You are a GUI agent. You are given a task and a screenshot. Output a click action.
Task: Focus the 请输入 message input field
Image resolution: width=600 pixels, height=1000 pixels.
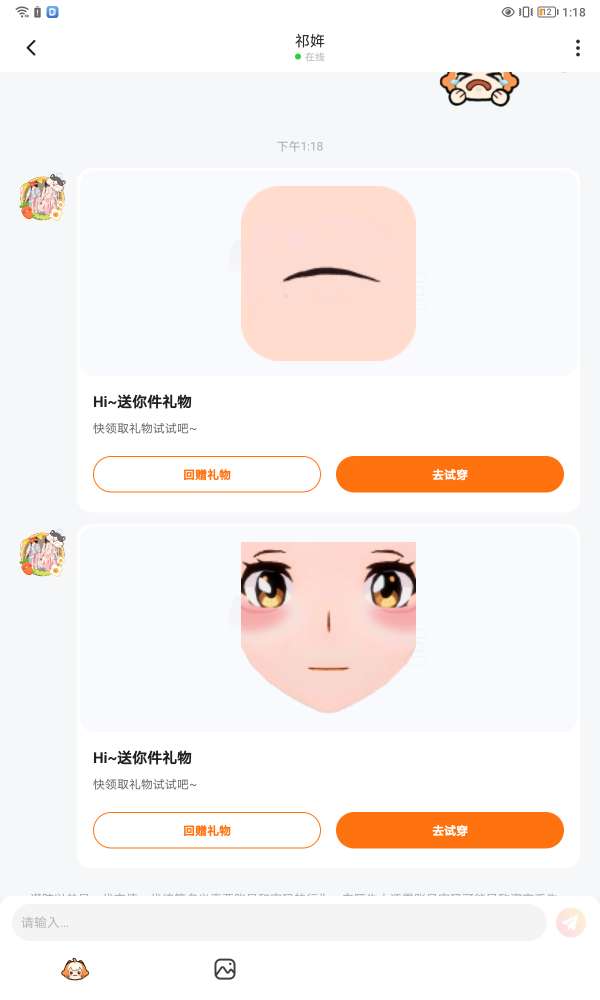point(279,922)
